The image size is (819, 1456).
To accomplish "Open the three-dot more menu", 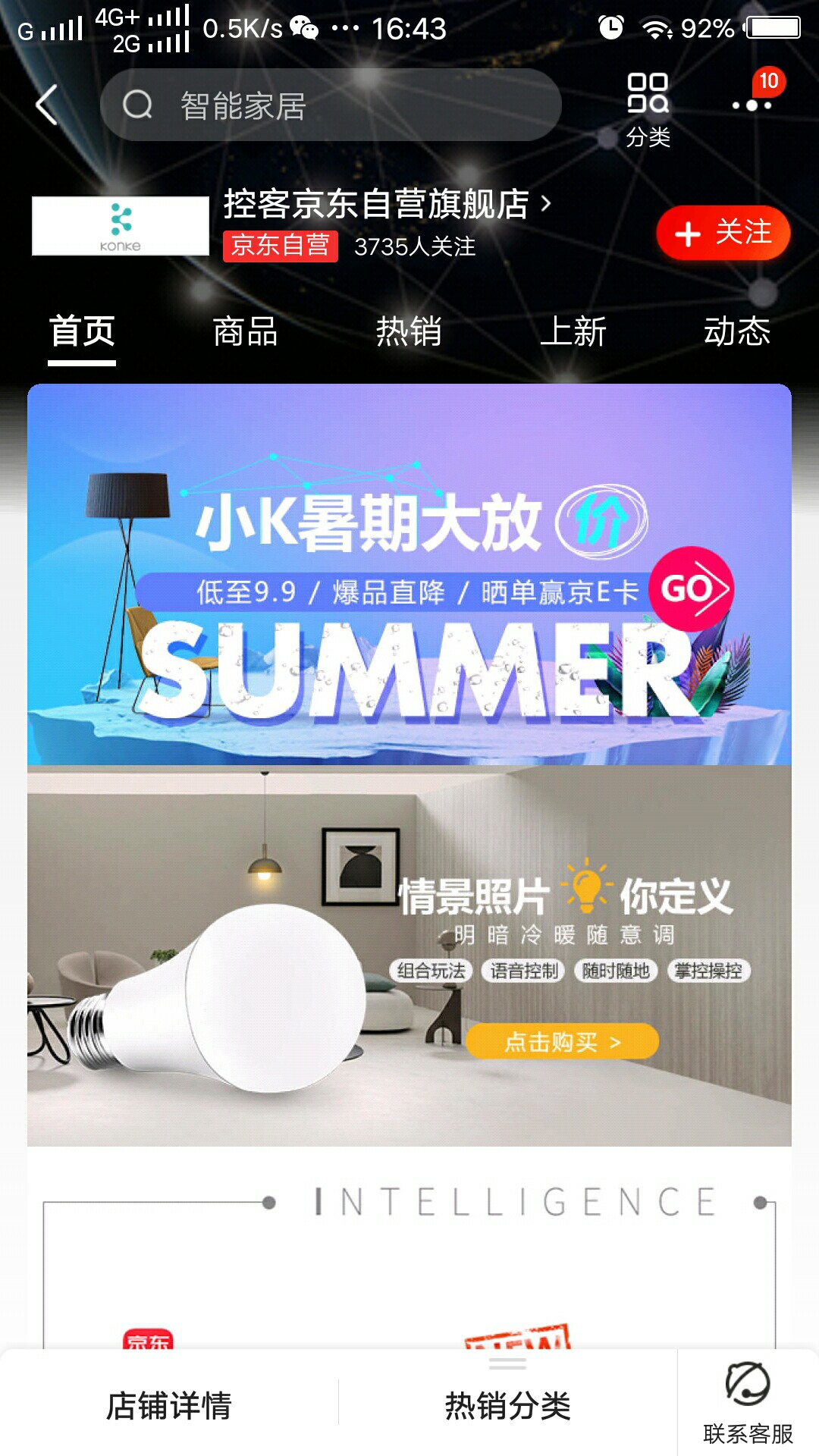I will coord(752,105).
